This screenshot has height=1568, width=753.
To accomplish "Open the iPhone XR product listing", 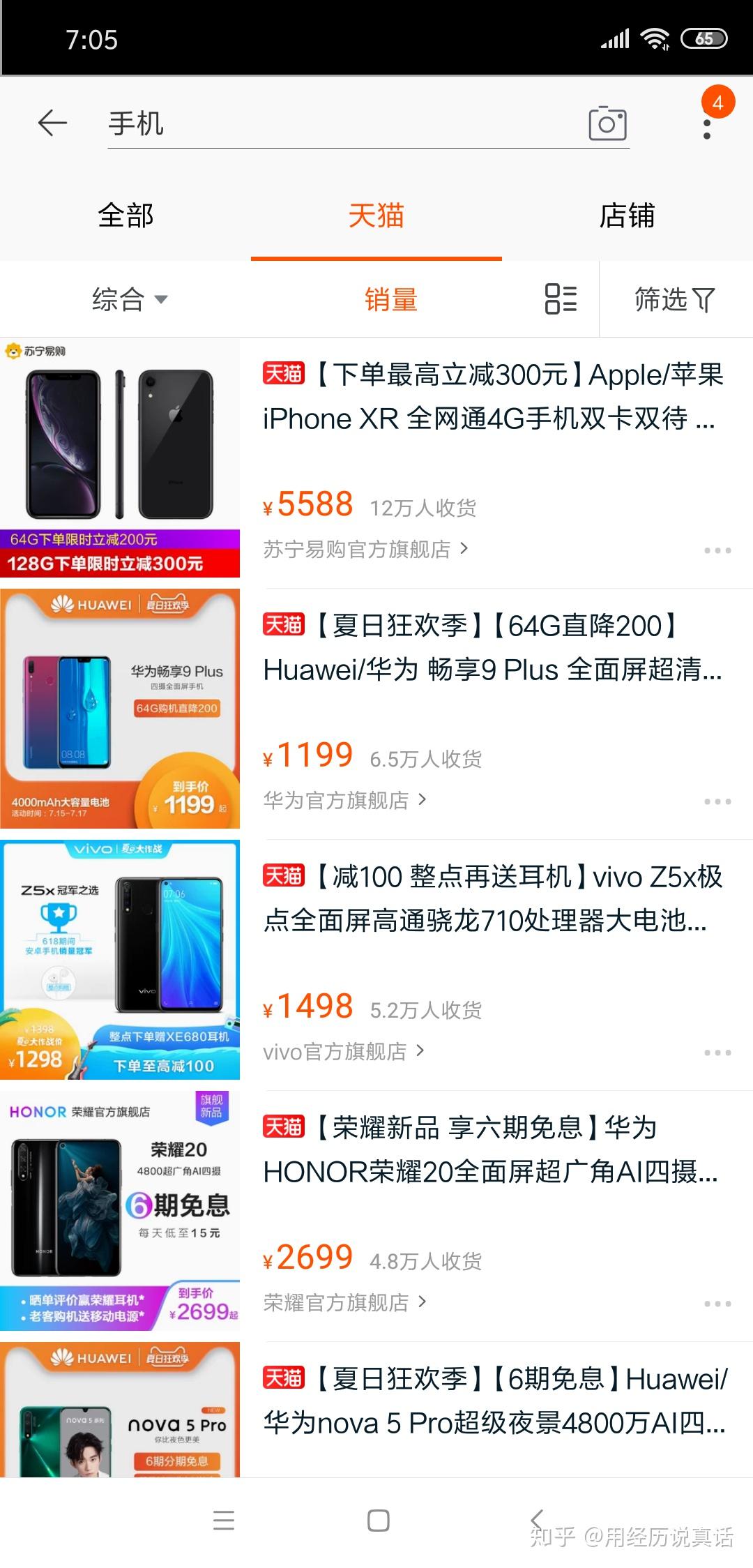I will point(492,396).
